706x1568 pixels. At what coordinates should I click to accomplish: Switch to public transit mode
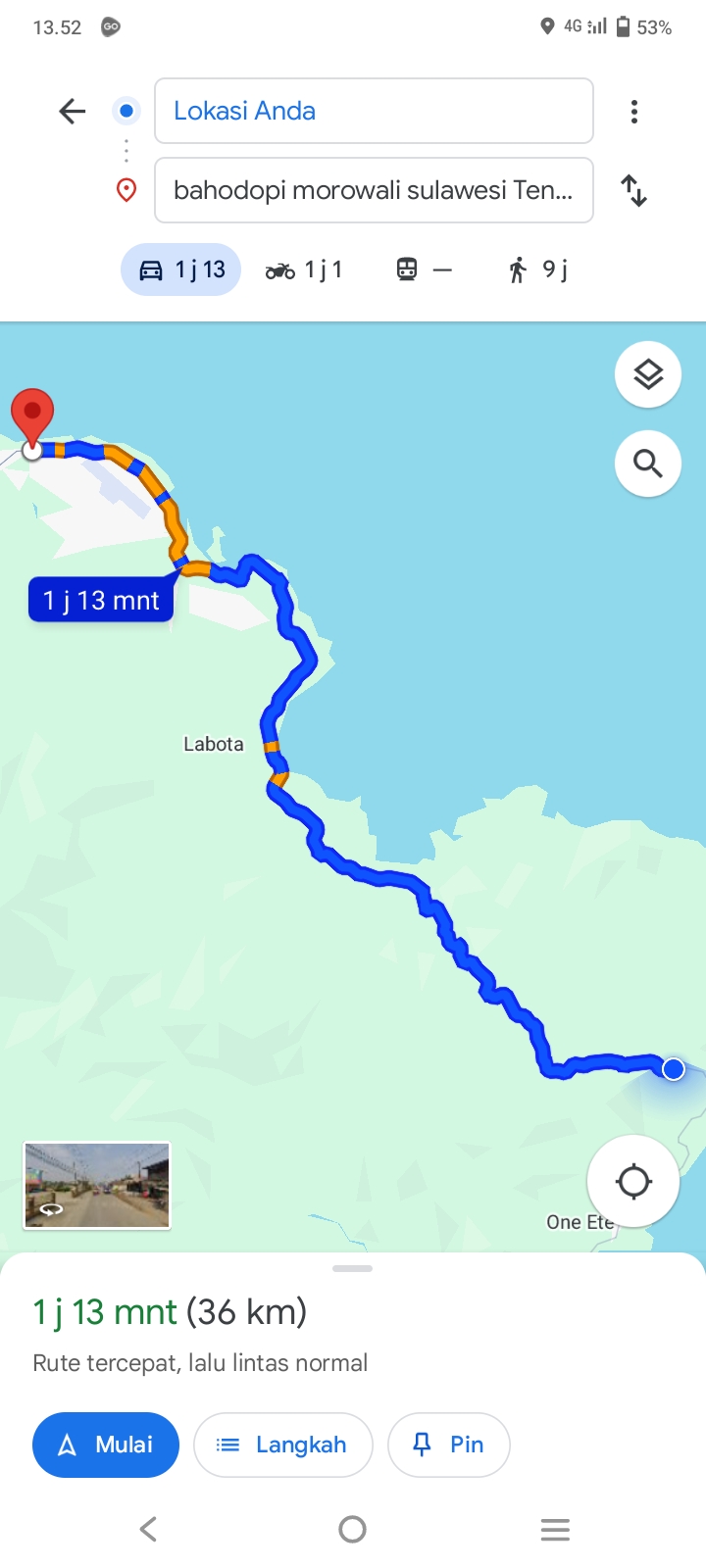point(425,269)
